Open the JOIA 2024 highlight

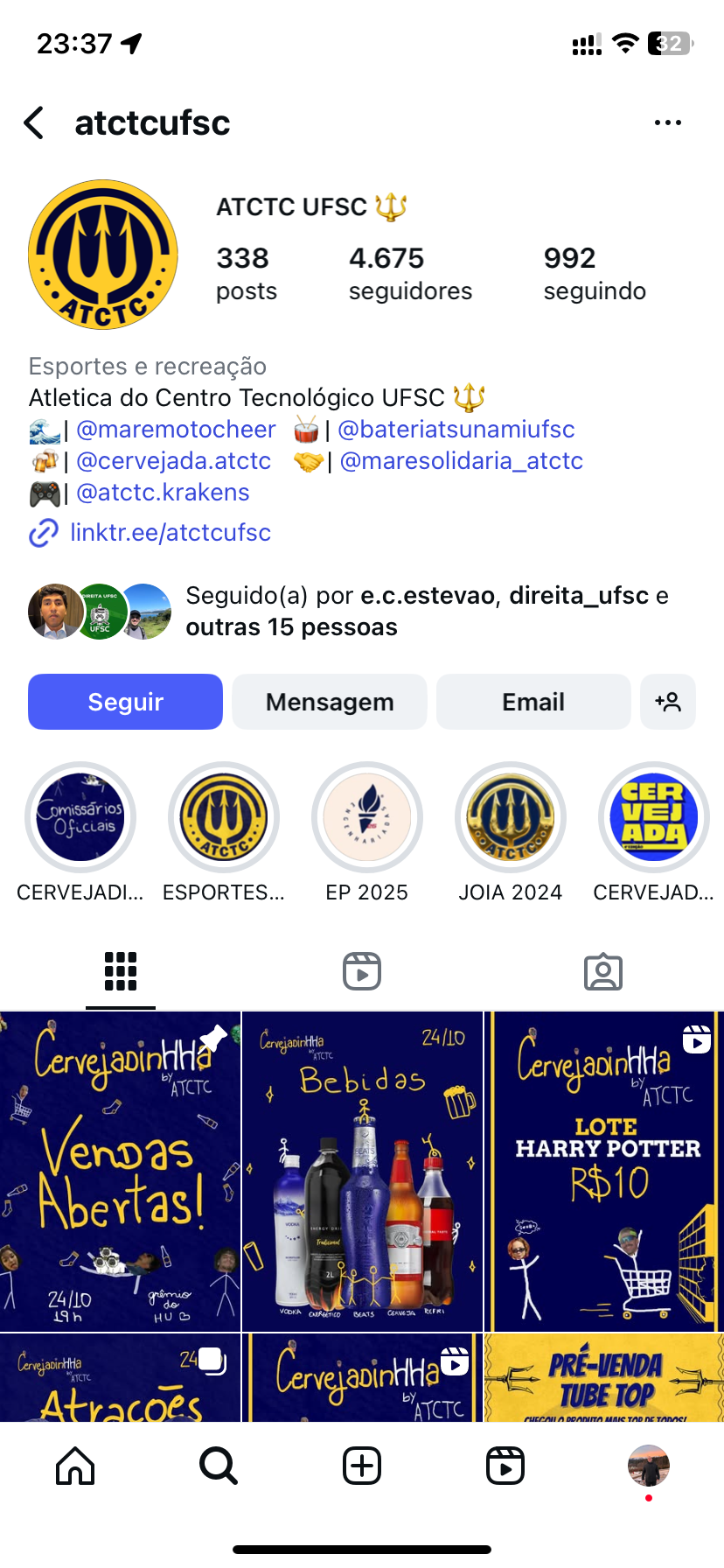point(511,818)
